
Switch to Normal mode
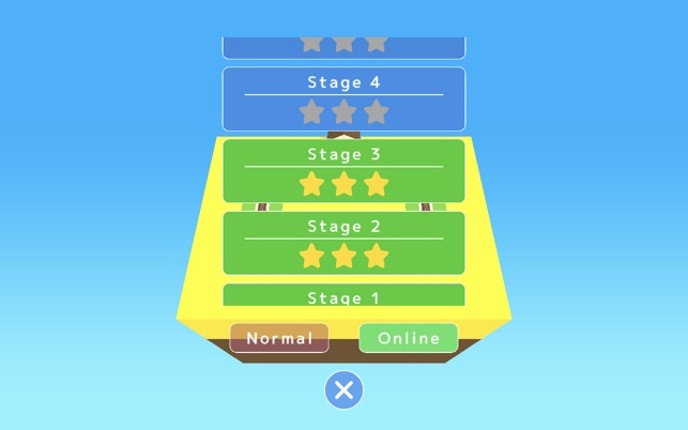click(279, 338)
